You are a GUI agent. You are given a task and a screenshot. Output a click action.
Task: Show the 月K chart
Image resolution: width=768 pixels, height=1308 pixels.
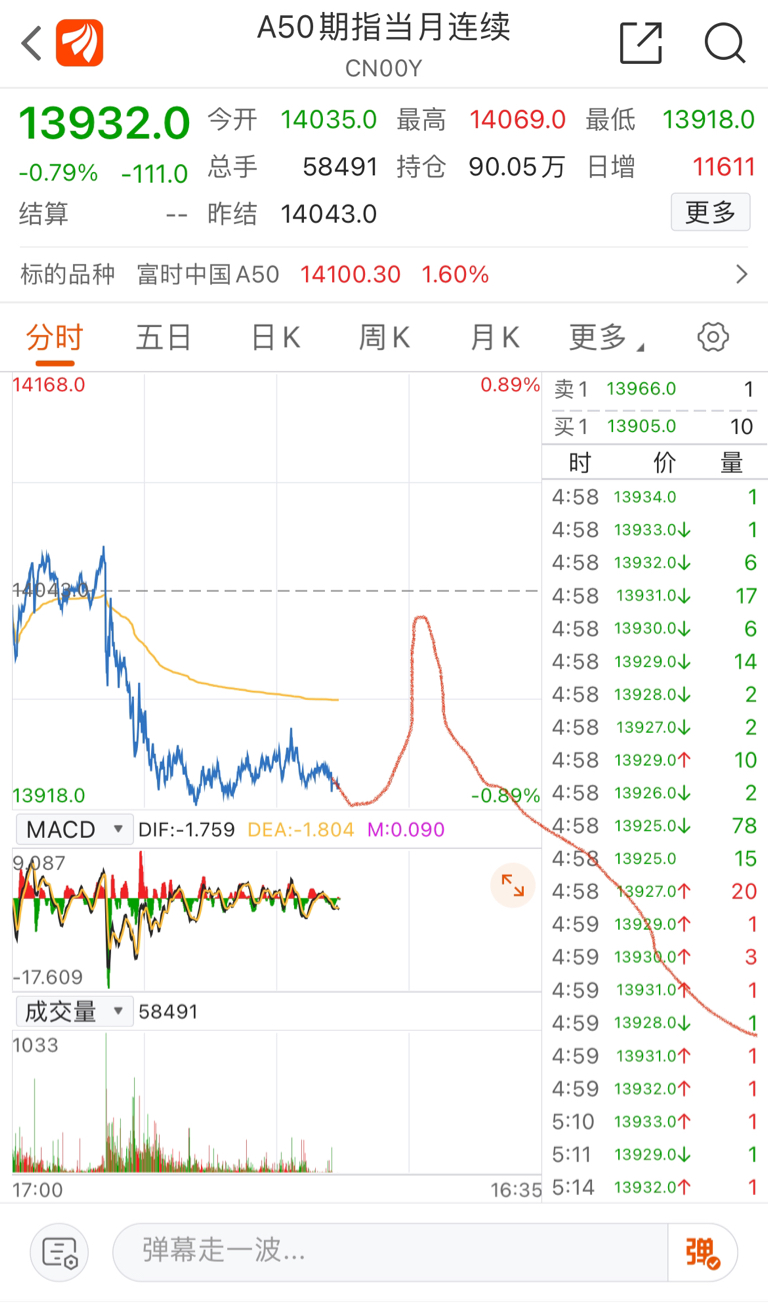pyautogui.click(x=494, y=338)
